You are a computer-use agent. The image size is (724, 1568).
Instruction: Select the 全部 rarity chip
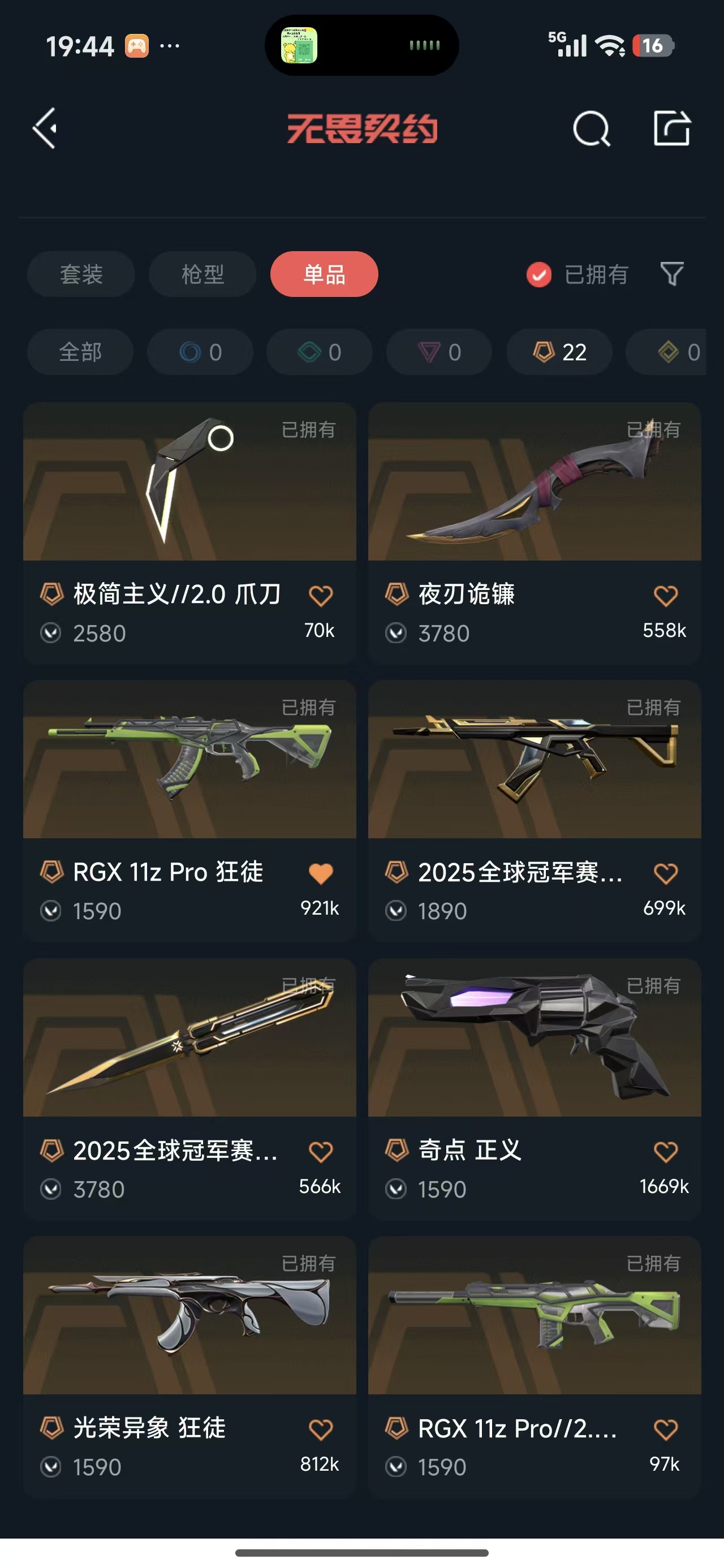(x=80, y=352)
